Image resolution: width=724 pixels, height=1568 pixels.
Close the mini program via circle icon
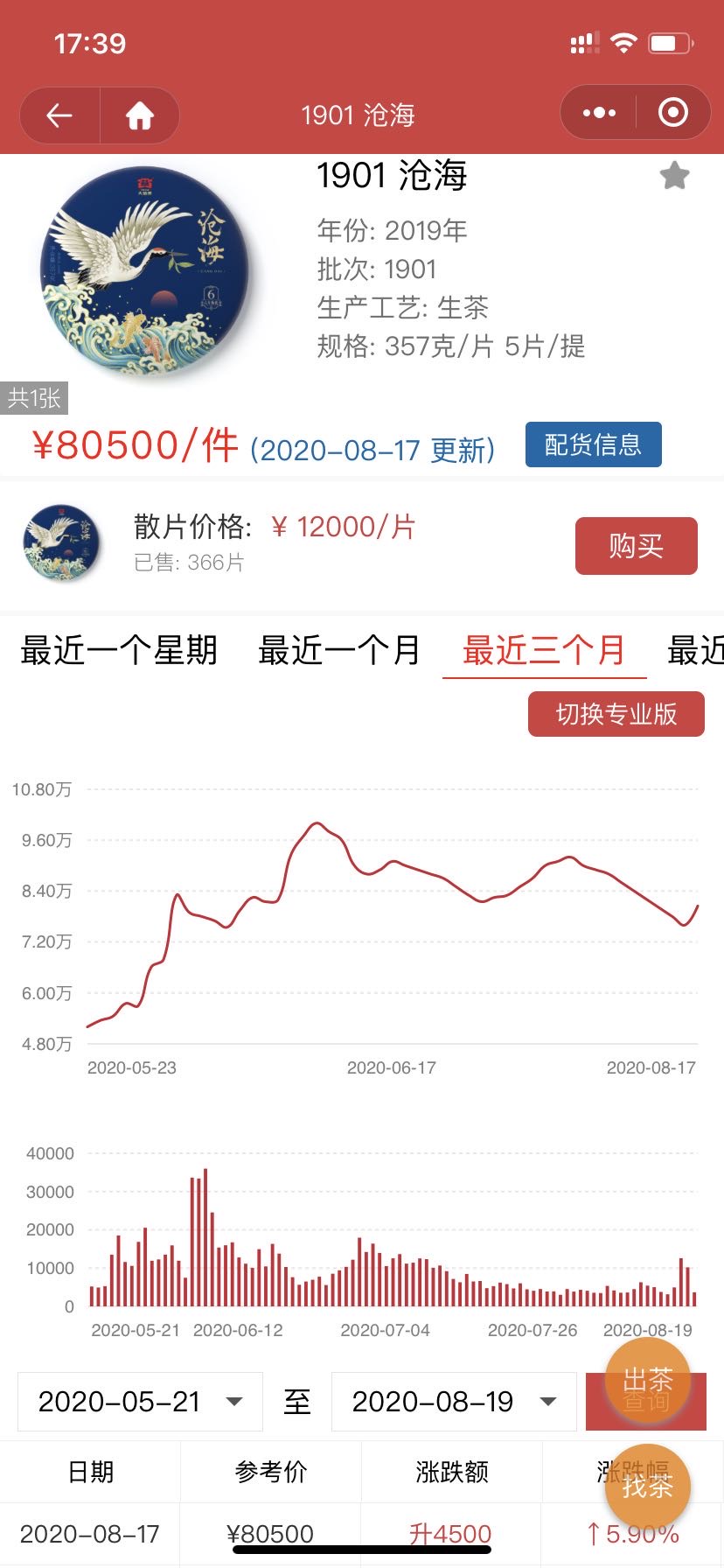672,113
